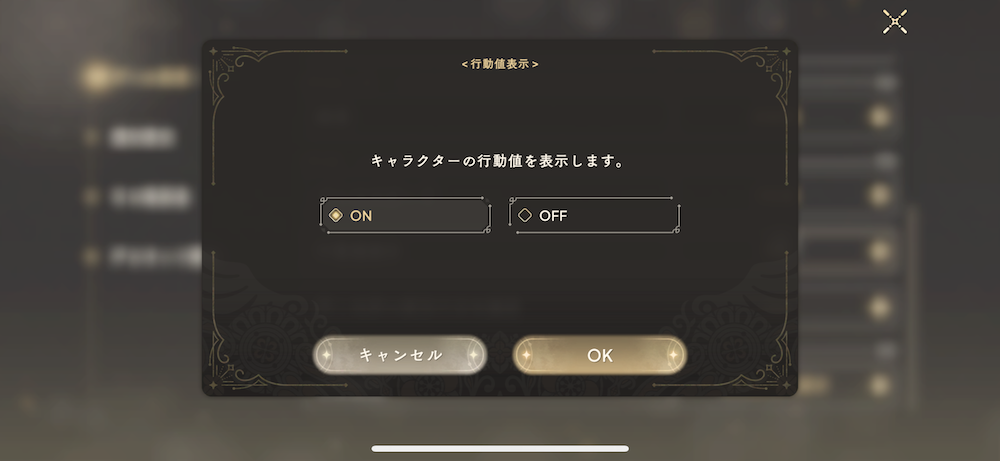Close the settings screen with the X

click(894, 21)
